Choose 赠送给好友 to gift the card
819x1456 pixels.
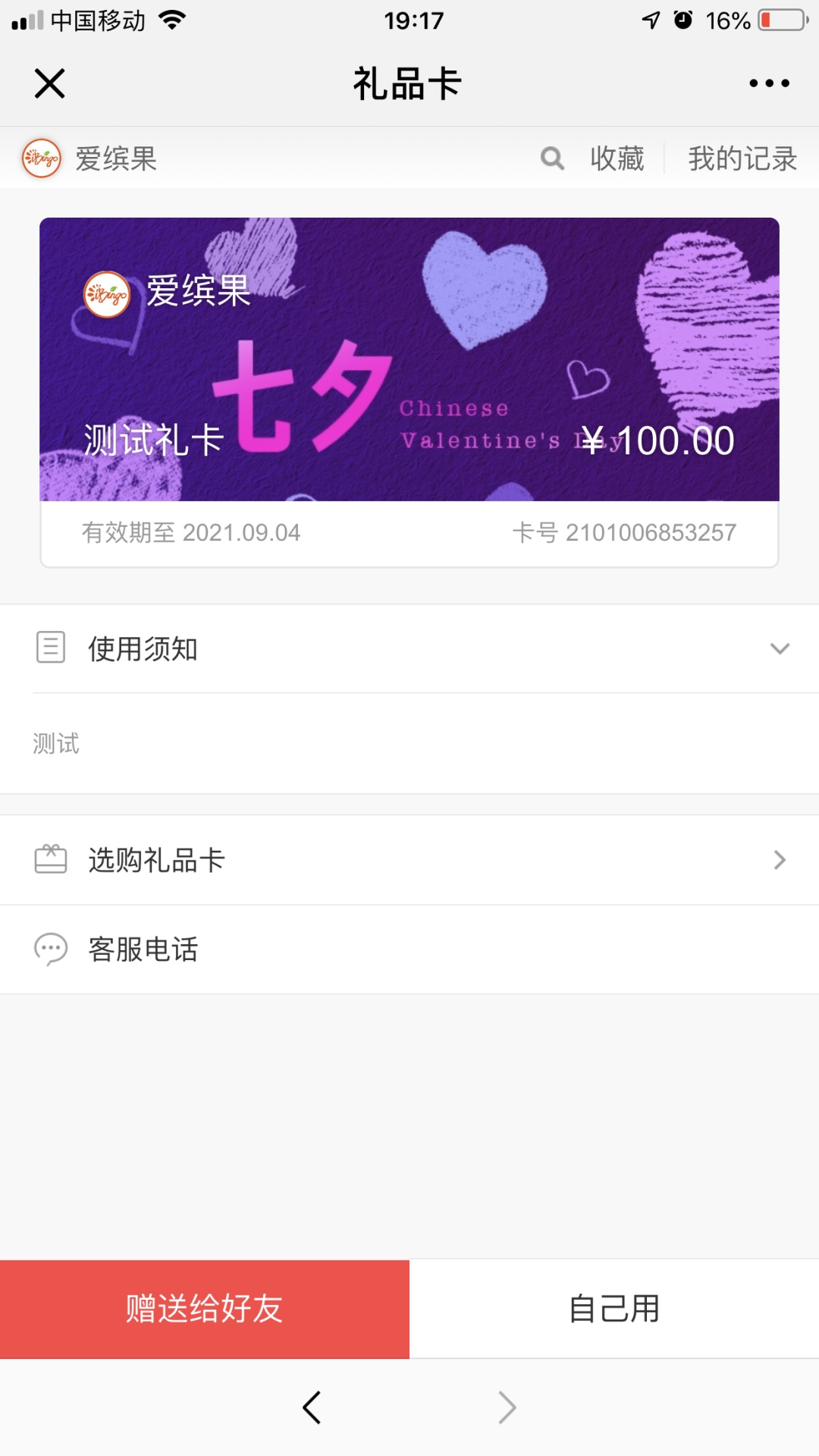(205, 1309)
